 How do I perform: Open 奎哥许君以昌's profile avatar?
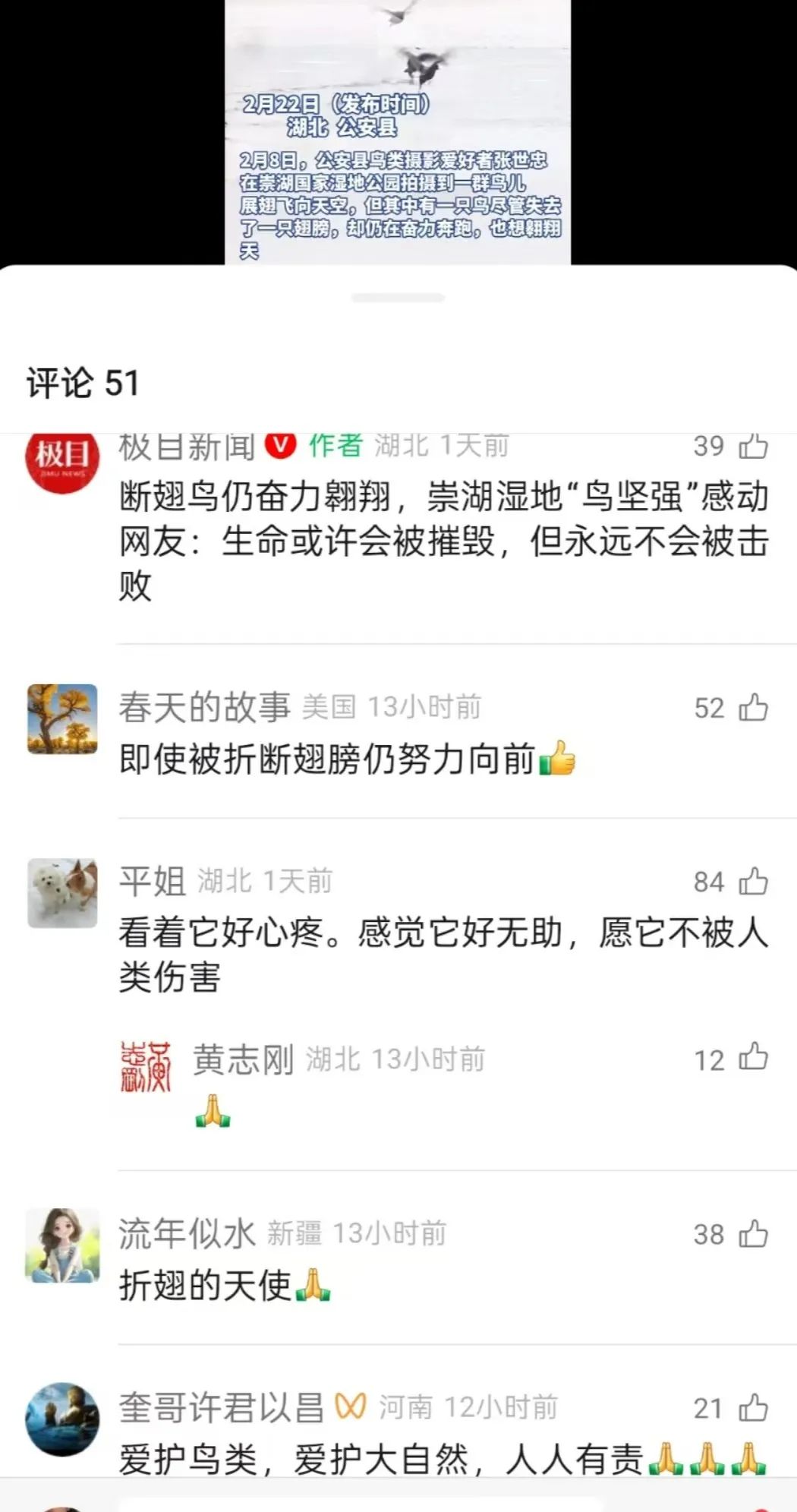coord(62,1419)
